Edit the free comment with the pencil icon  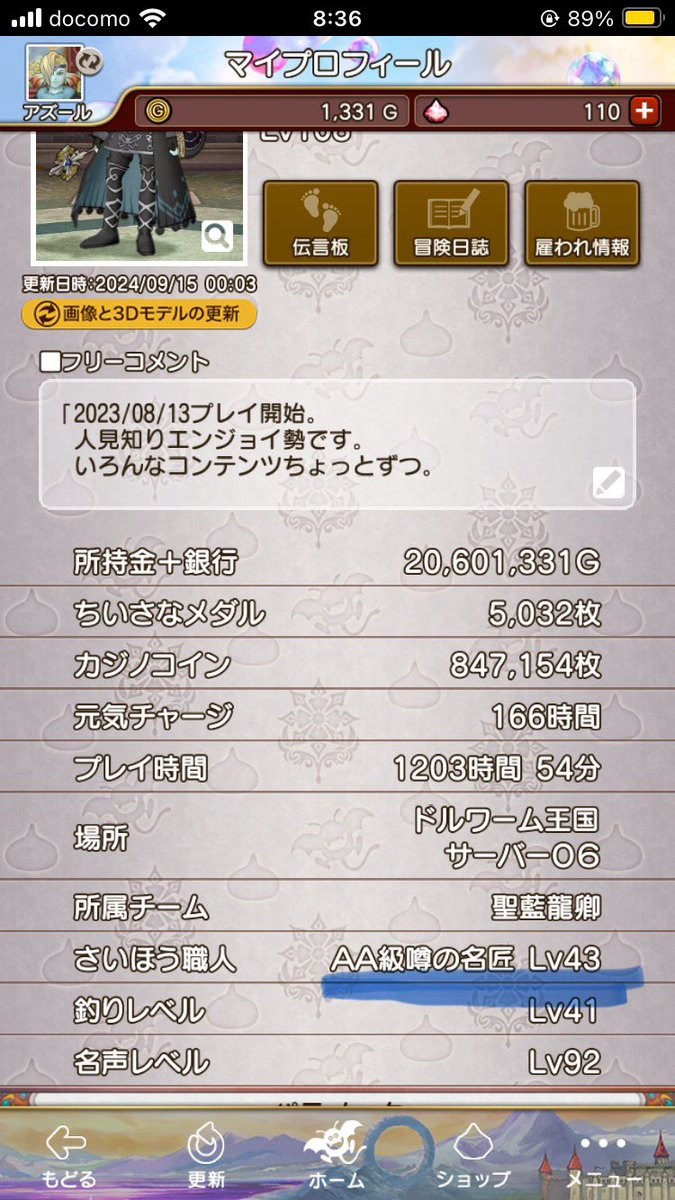pyautogui.click(x=608, y=484)
